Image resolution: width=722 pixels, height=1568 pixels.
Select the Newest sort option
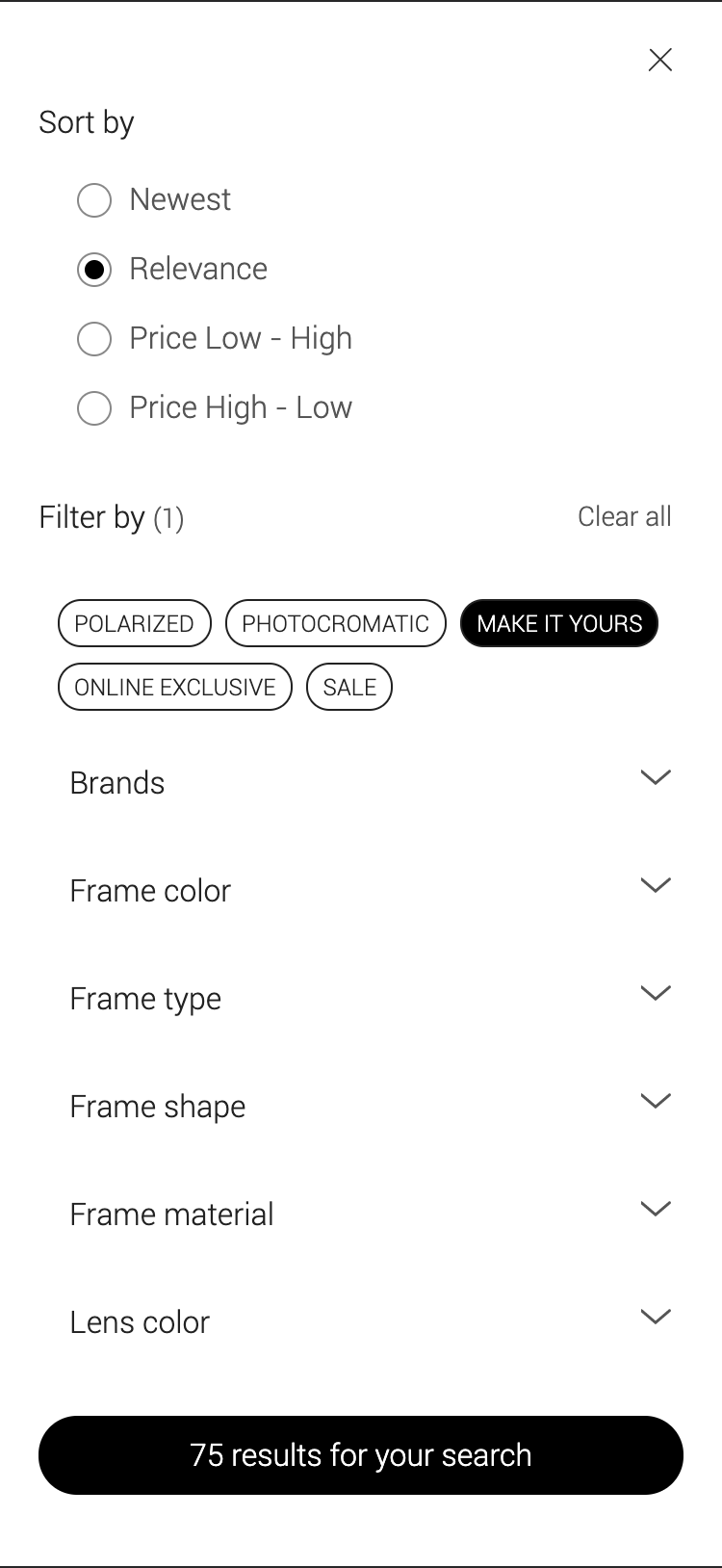[x=94, y=200]
